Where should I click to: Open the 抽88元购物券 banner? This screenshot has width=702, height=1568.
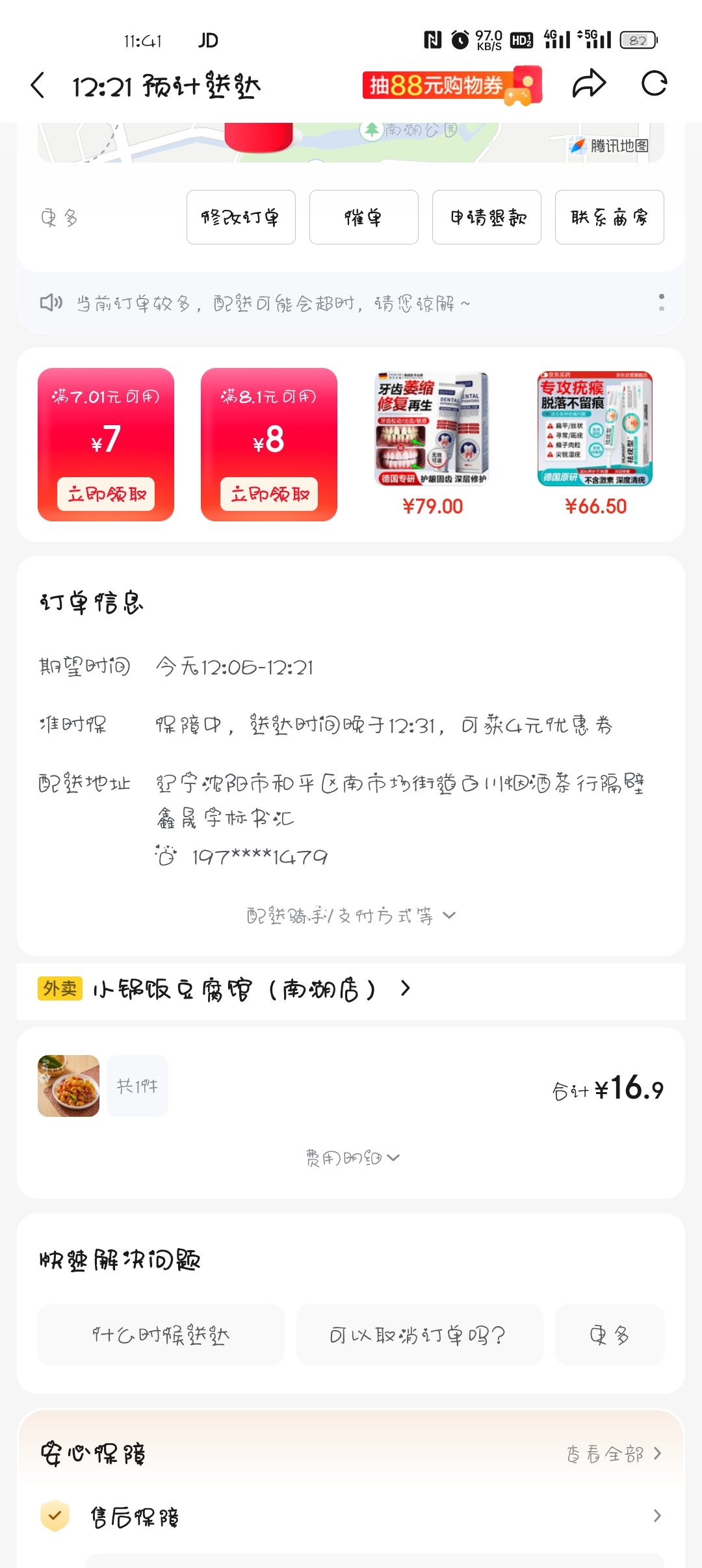(452, 85)
